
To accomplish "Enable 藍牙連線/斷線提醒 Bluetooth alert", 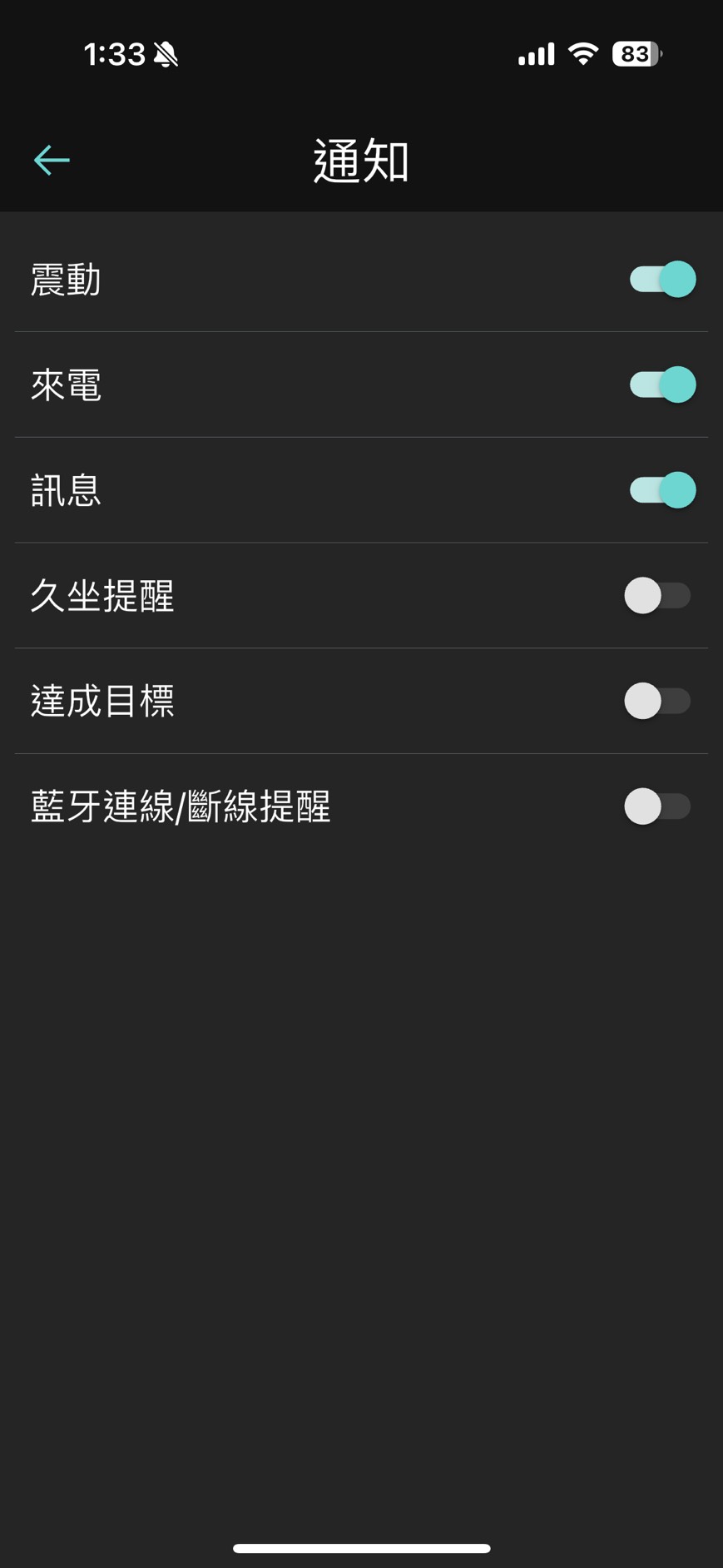I will click(x=657, y=806).
